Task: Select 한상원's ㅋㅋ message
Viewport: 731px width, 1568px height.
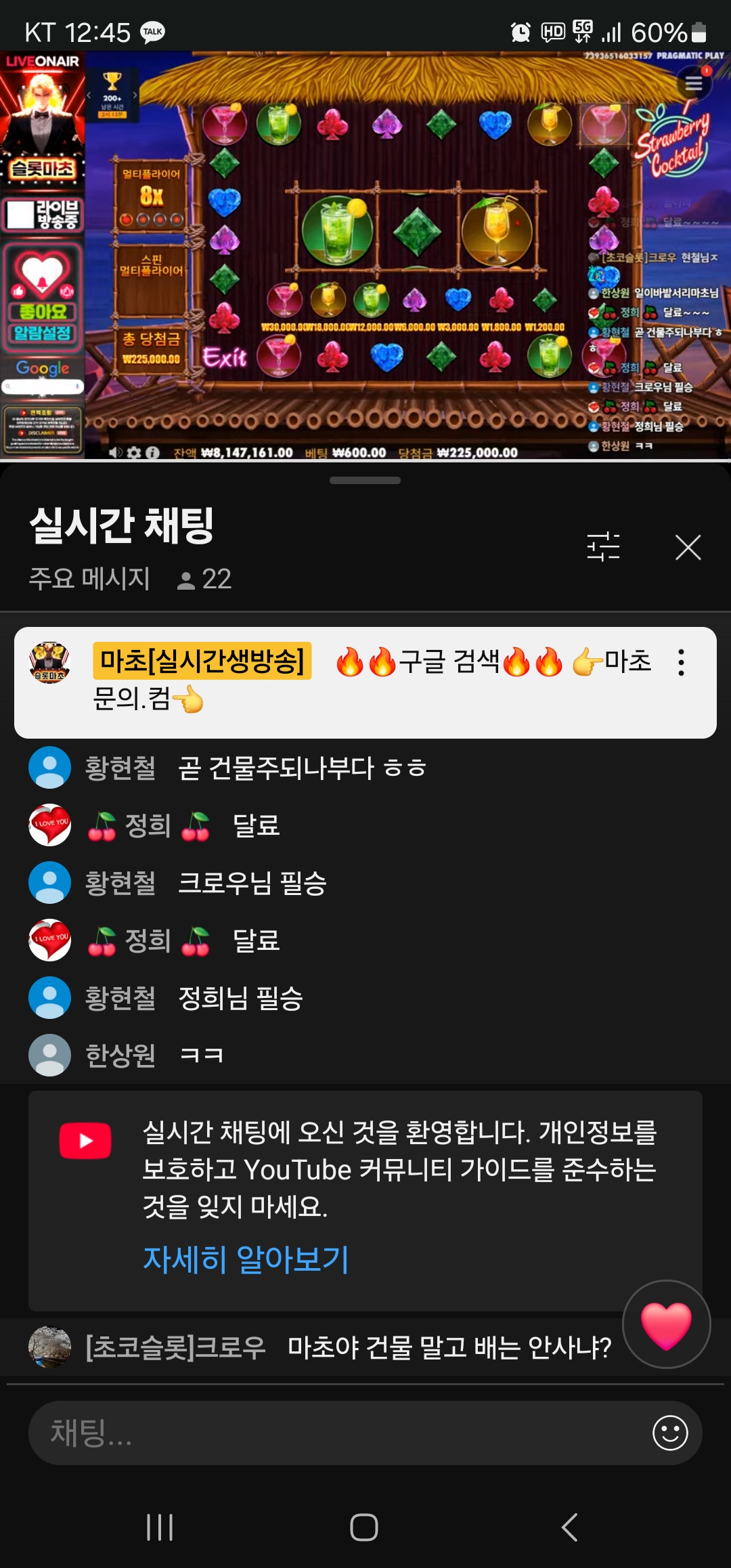Action: click(x=201, y=1055)
